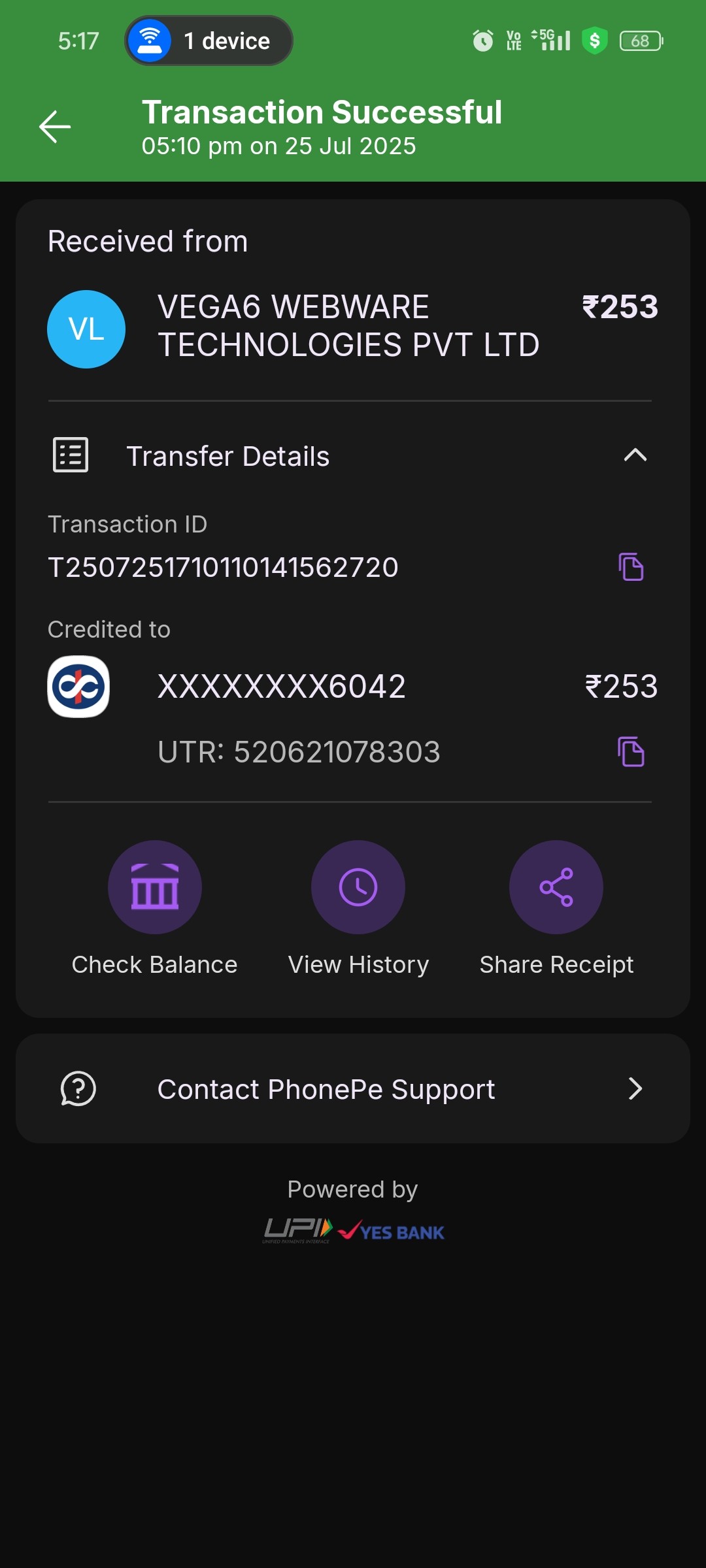Collapse the Transfer Details section
706x1568 pixels.
[x=635, y=455]
